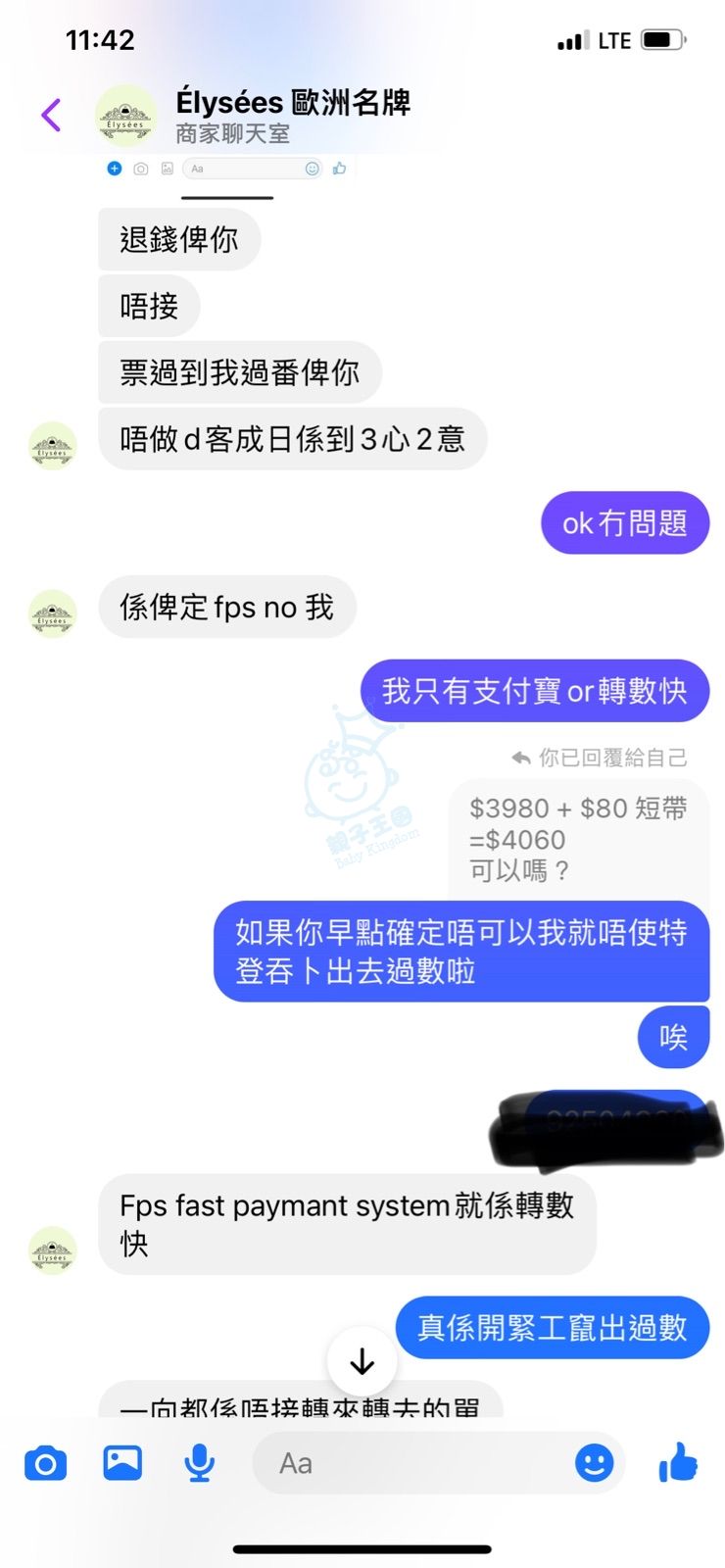Send a thumbs-up like
Screen dimensions: 725x1568
pos(678,1463)
